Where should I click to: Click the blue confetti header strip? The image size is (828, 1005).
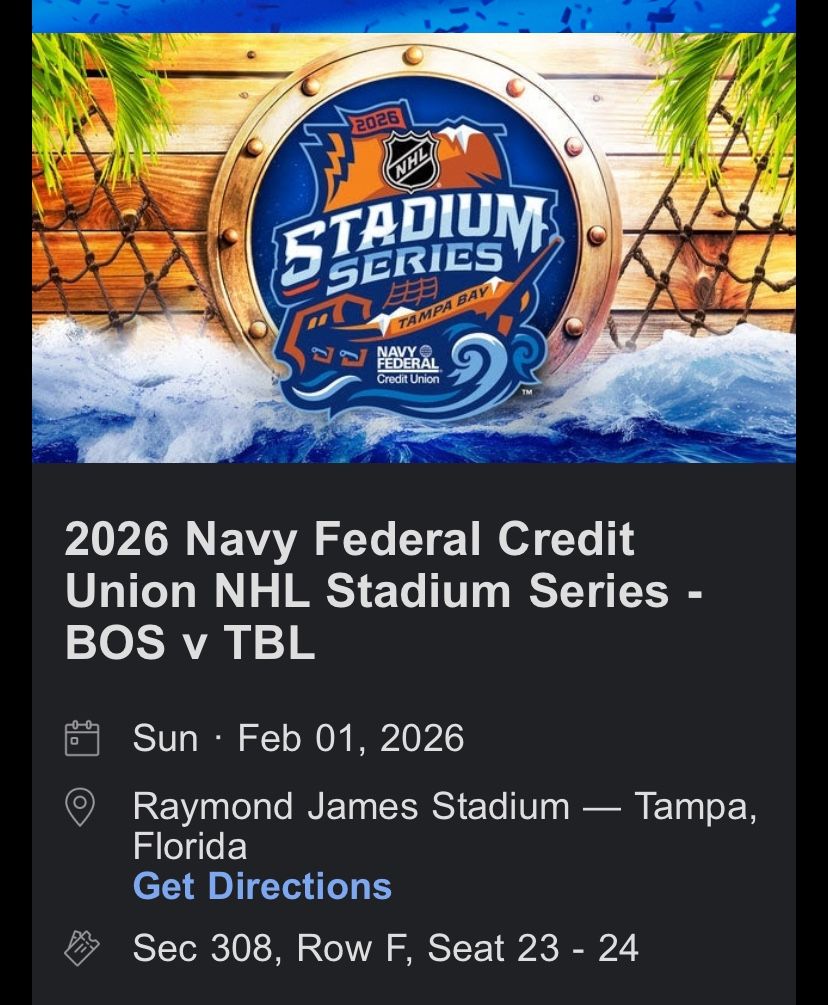pyautogui.click(x=414, y=15)
